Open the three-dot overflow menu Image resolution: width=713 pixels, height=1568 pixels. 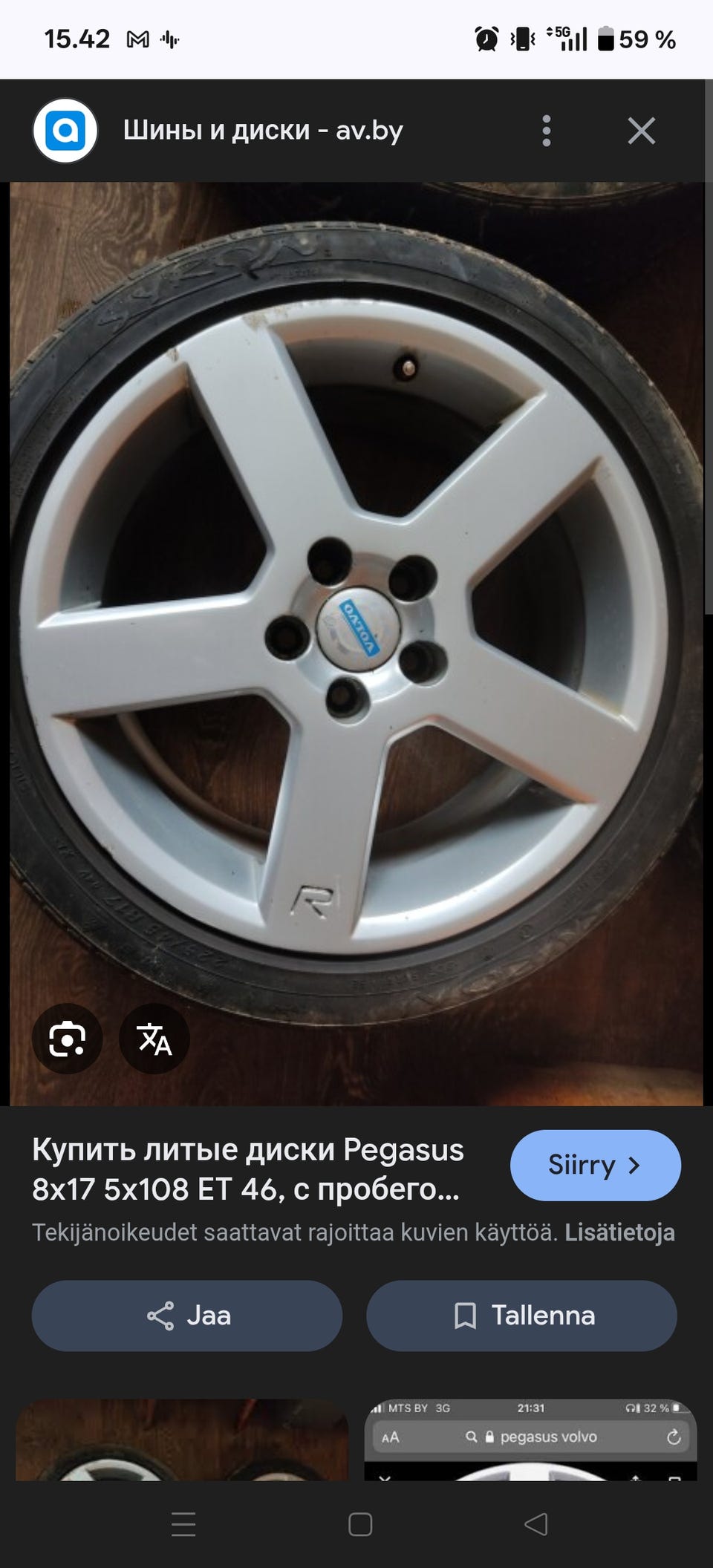[x=546, y=131]
